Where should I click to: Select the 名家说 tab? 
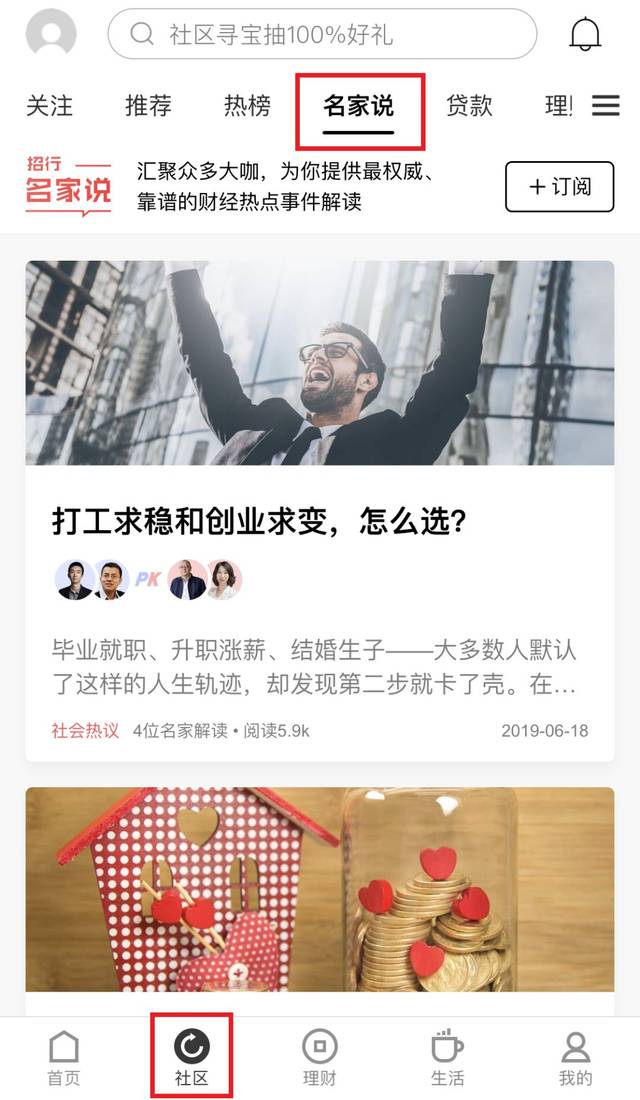pos(359,106)
